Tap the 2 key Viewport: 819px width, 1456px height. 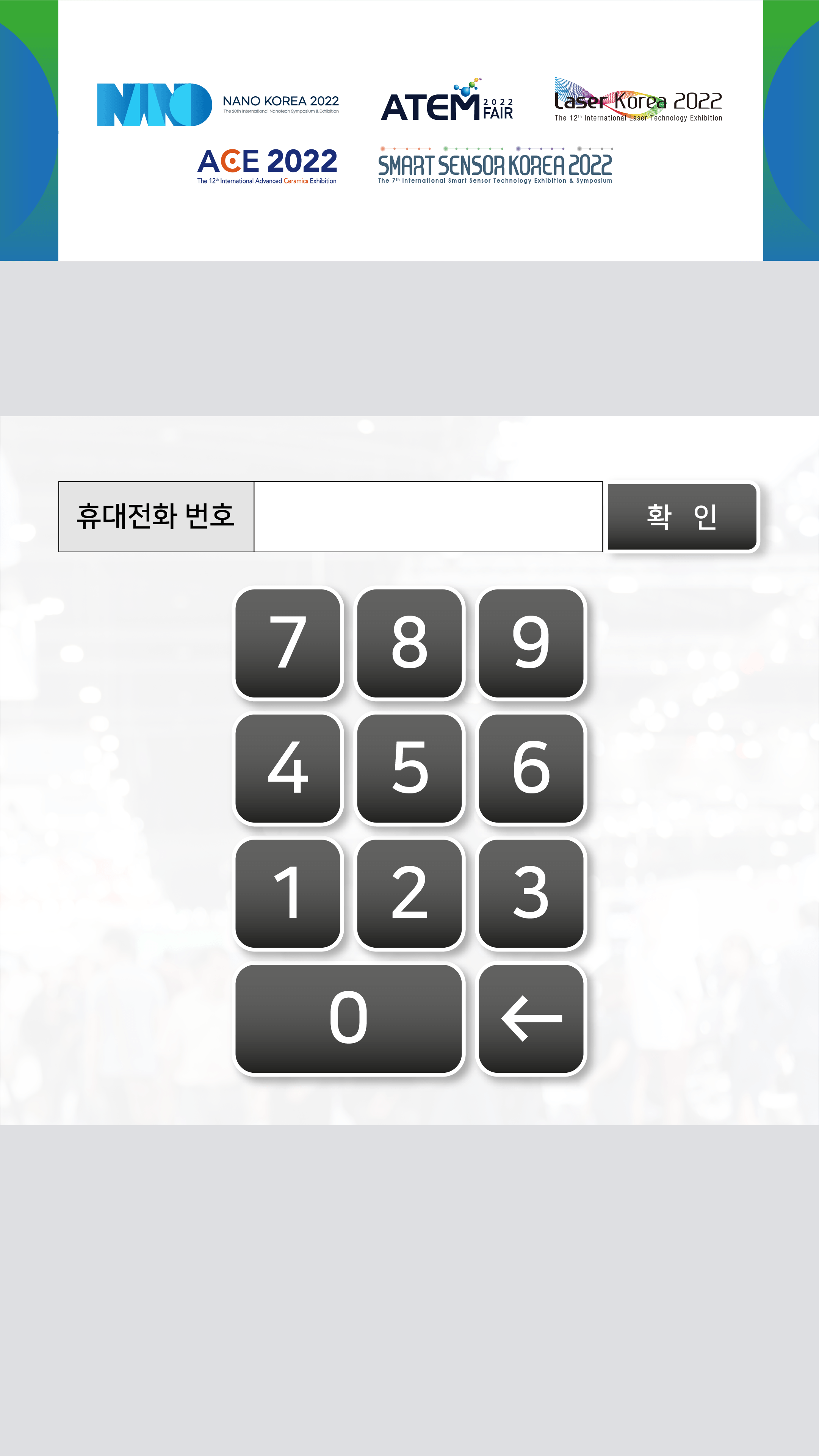point(409,893)
